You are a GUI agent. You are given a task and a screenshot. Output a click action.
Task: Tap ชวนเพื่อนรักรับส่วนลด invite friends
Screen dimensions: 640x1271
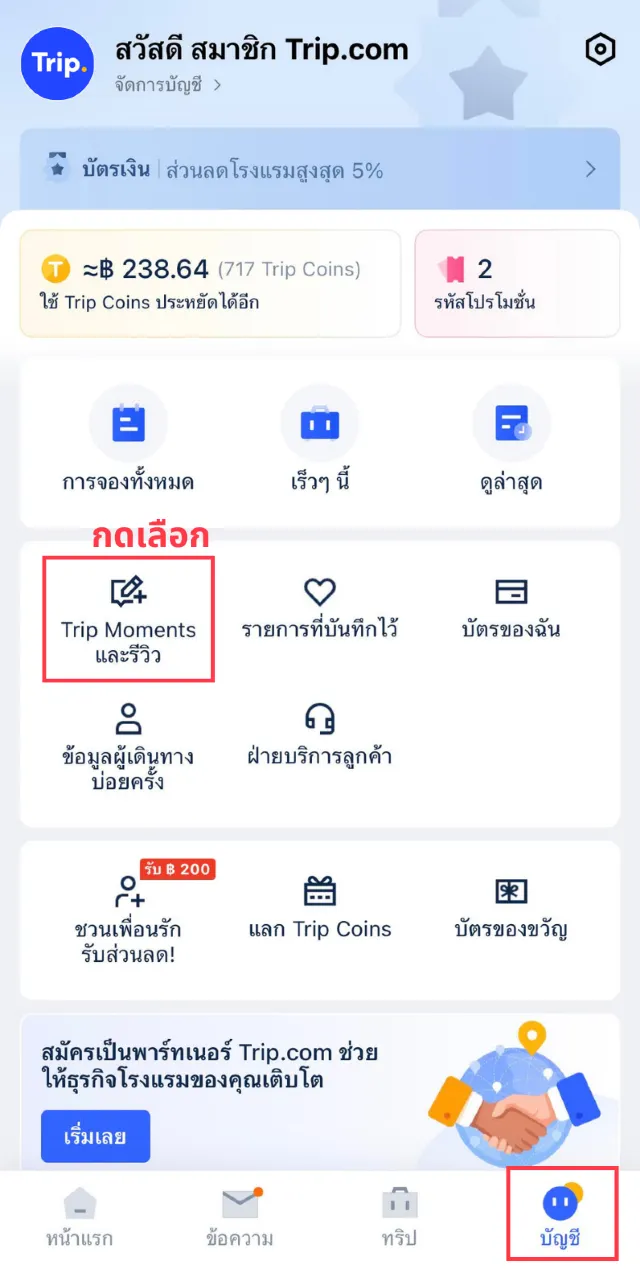tap(128, 918)
